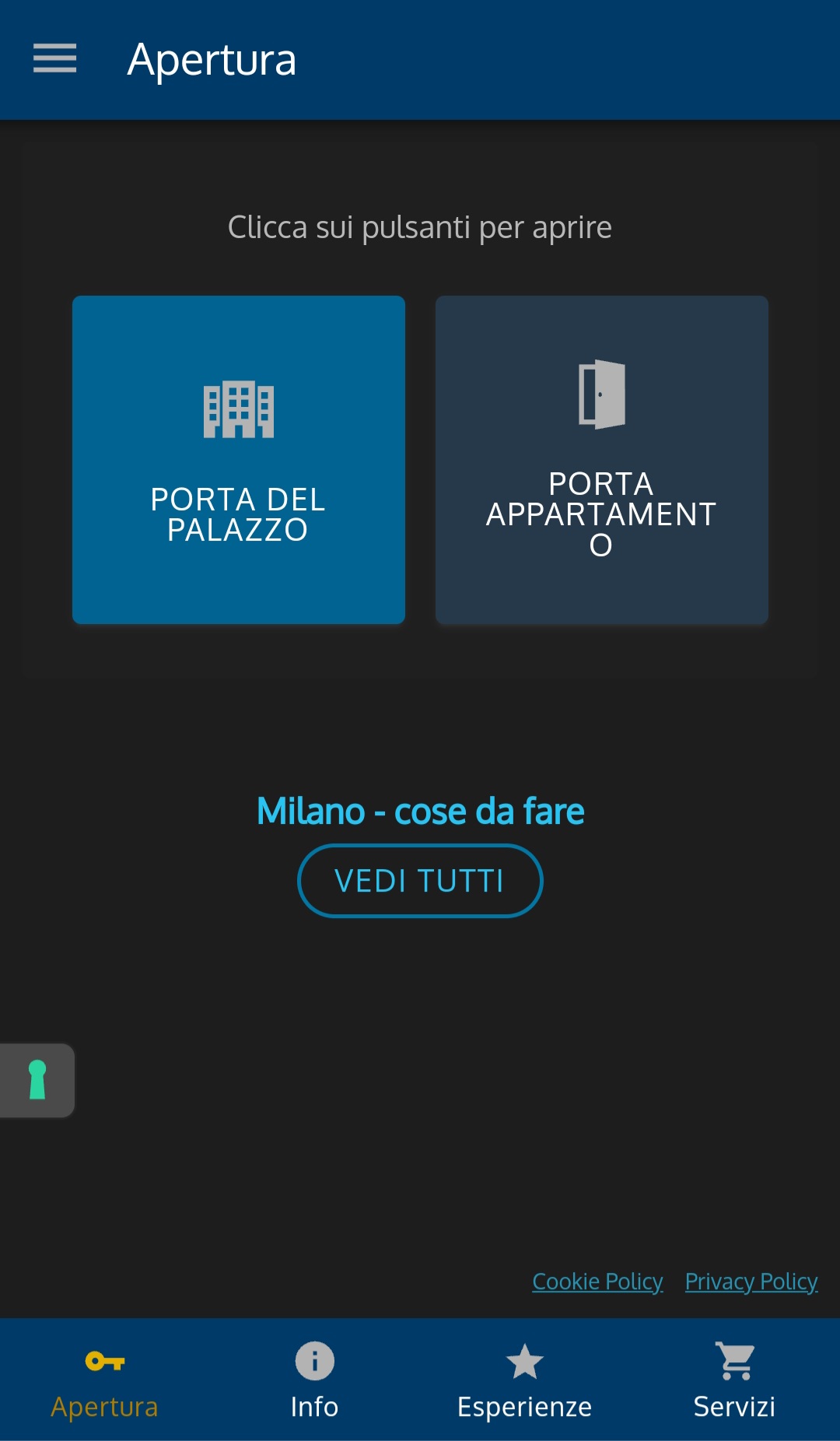Screen dimensions: 840x1441
Task: Open the Cookie Policy link
Action: [x=597, y=1281]
